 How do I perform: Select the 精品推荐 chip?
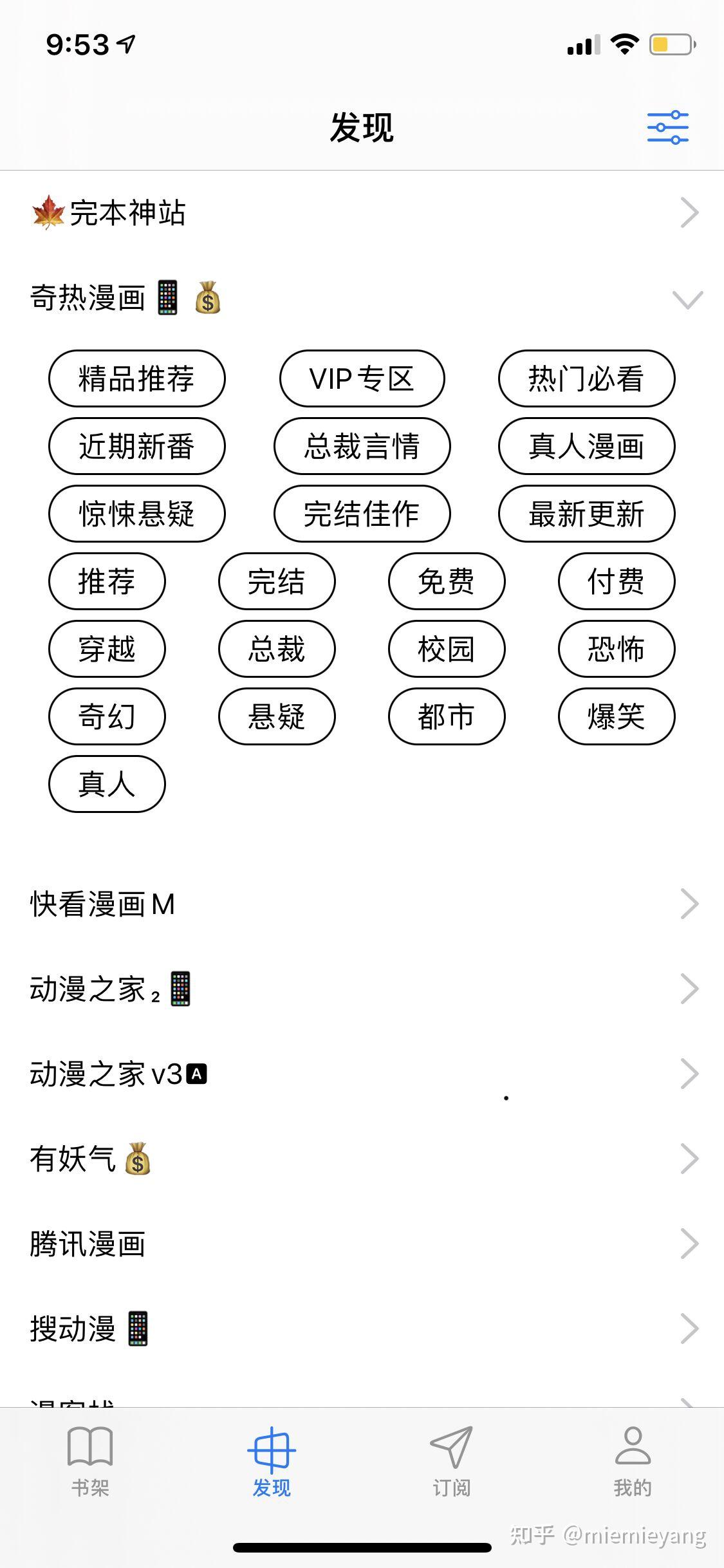click(x=136, y=378)
